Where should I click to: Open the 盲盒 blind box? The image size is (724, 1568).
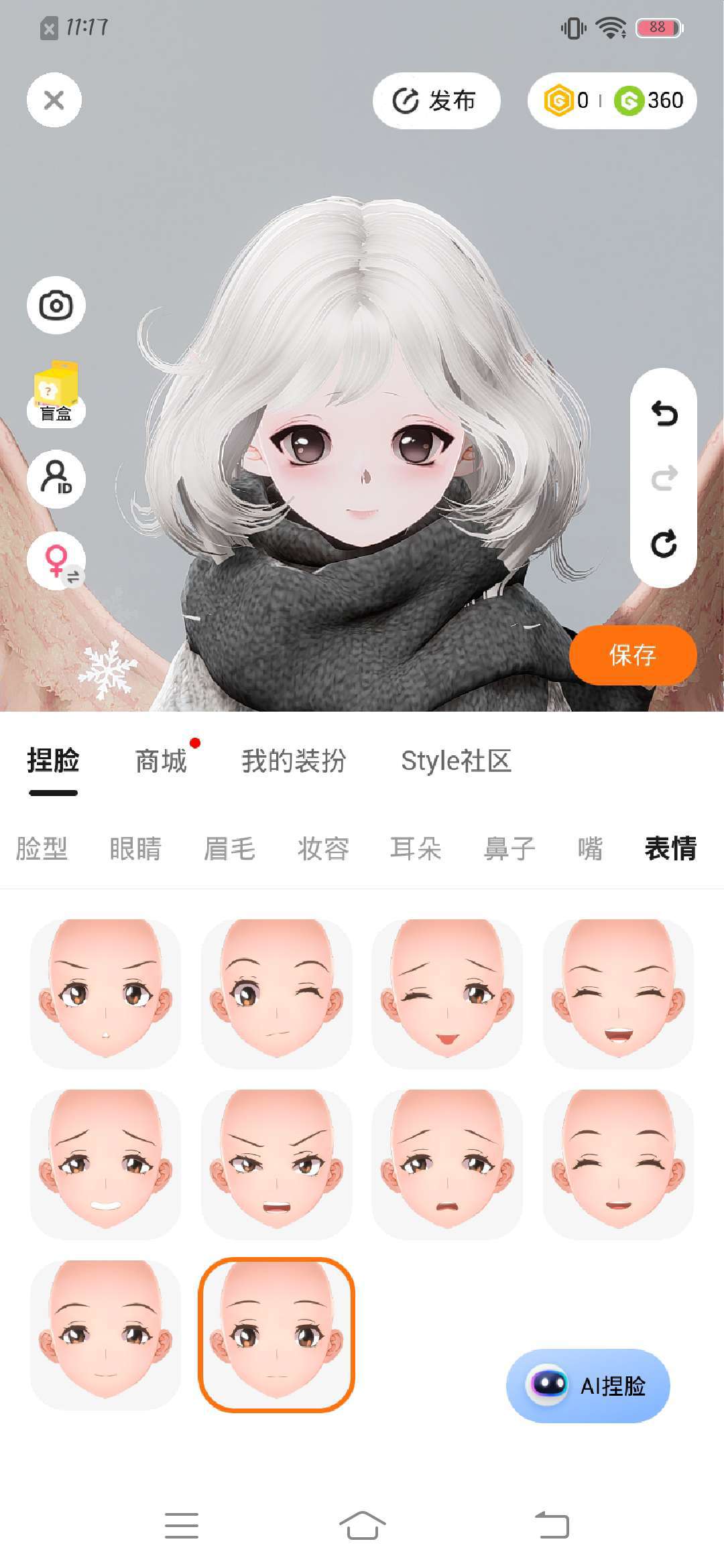pos(56,393)
